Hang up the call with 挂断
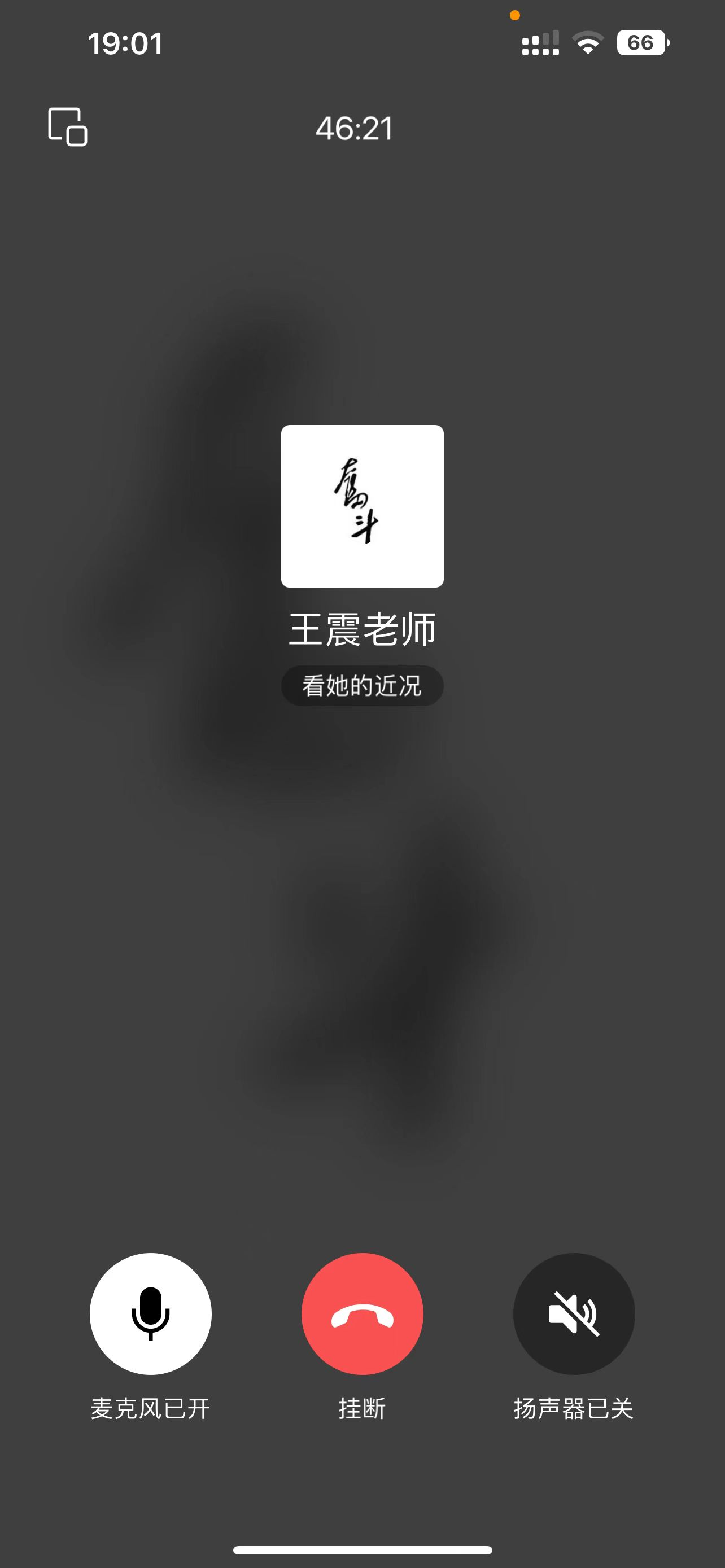Viewport: 725px width, 1568px height. [x=362, y=1313]
